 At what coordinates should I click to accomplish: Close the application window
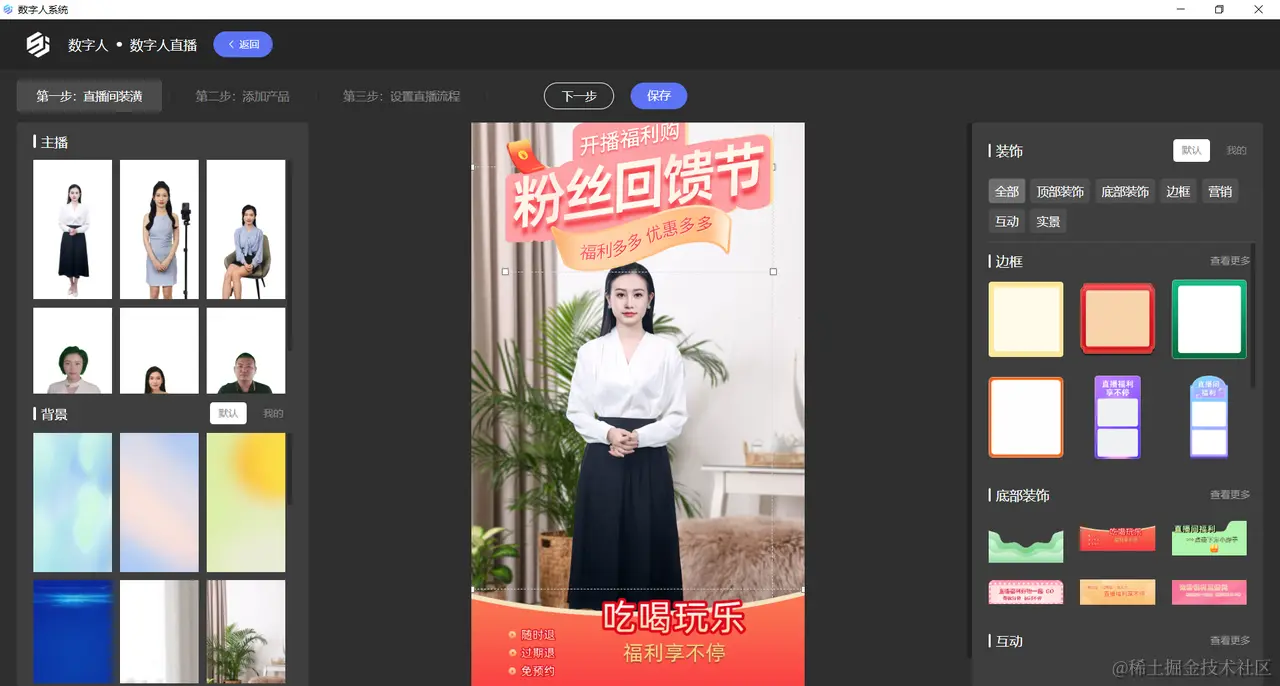[1258, 9]
